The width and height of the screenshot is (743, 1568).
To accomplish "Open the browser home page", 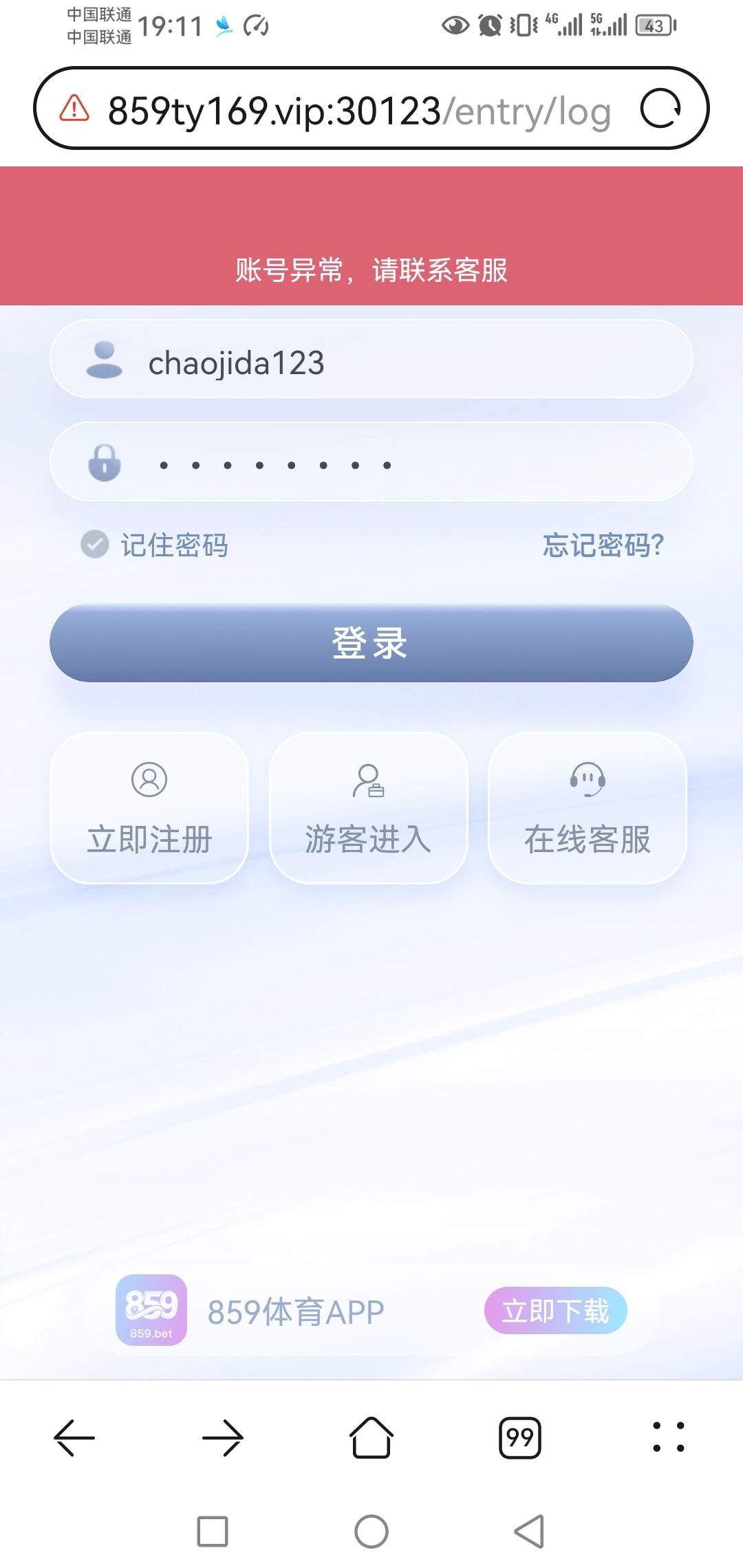I will (371, 1437).
